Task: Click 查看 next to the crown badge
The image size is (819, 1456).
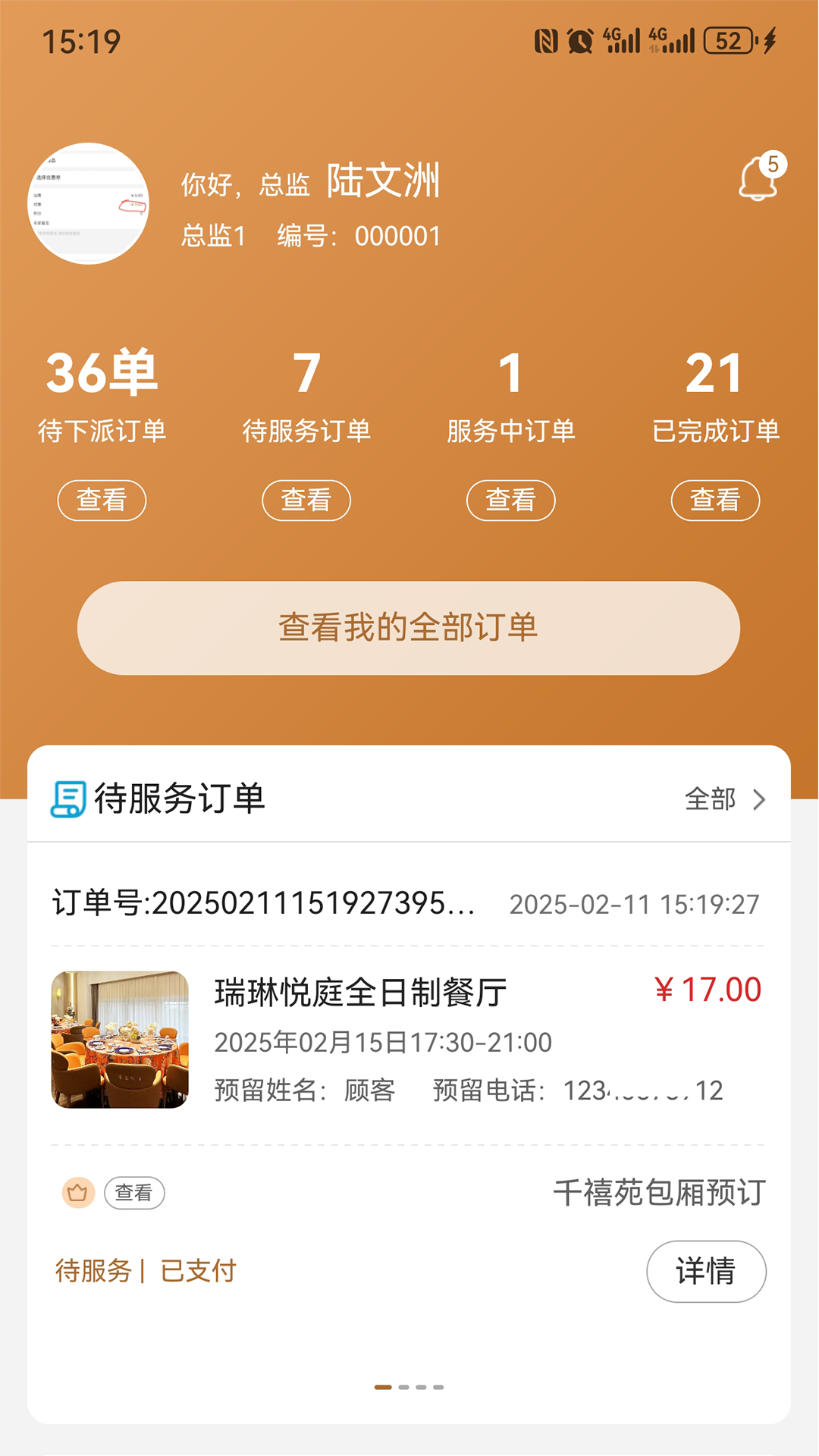Action: [134, 1192]
